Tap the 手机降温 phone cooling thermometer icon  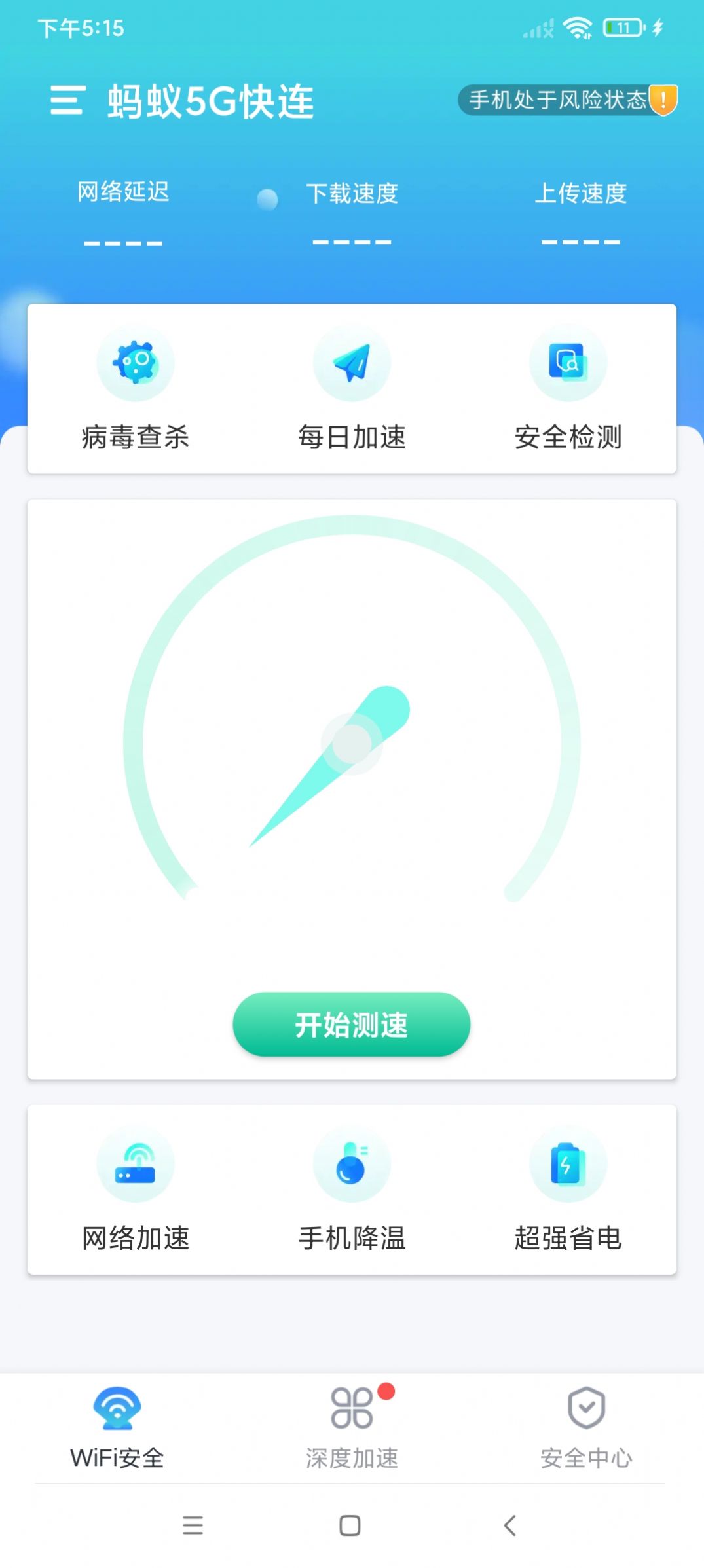352,1164
